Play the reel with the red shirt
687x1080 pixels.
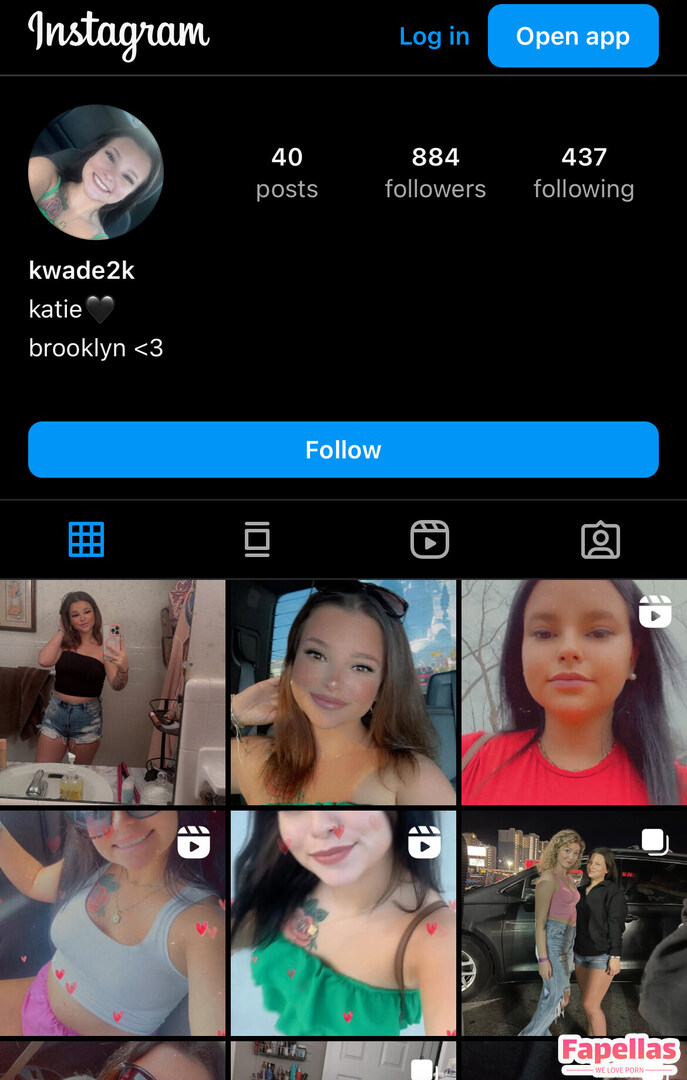pyautogui.click(x=574, y=692)
